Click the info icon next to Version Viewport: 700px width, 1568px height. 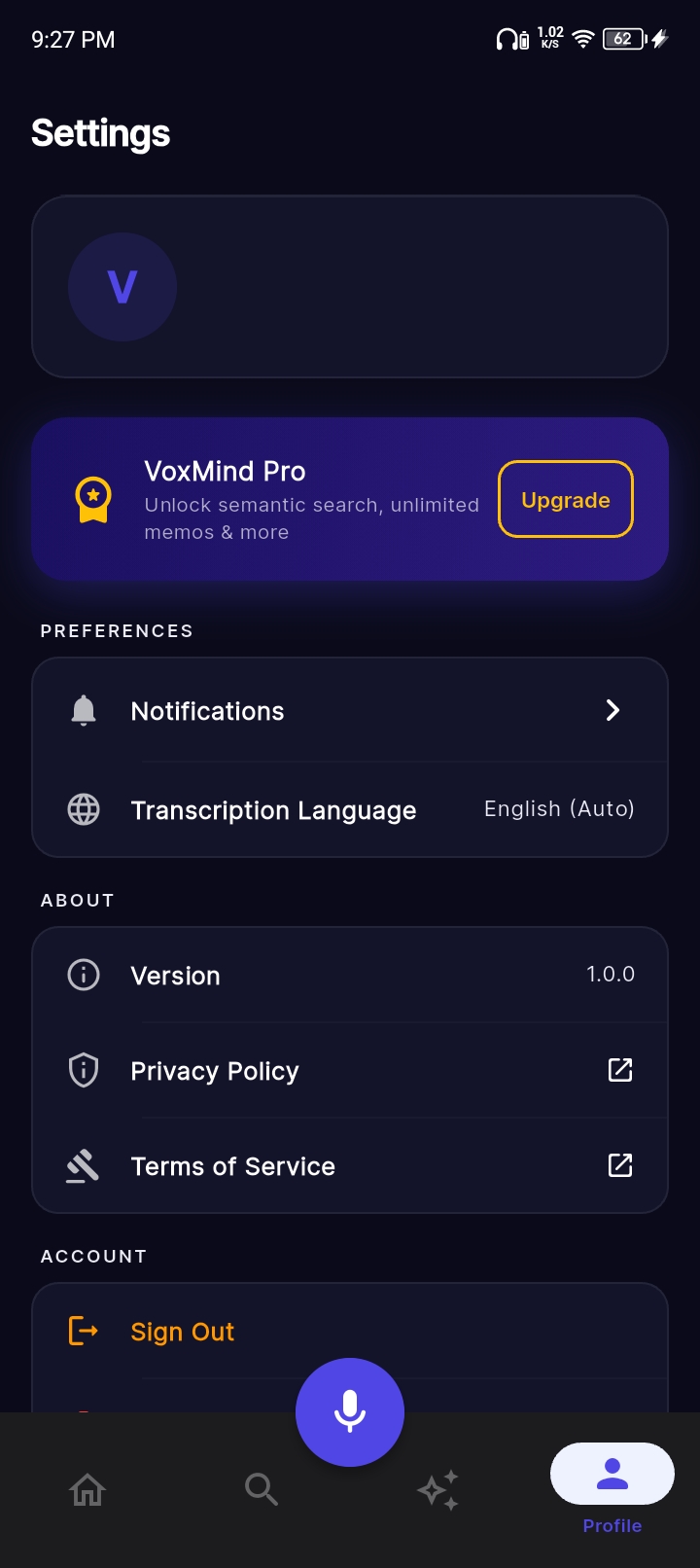click(83, 975)
